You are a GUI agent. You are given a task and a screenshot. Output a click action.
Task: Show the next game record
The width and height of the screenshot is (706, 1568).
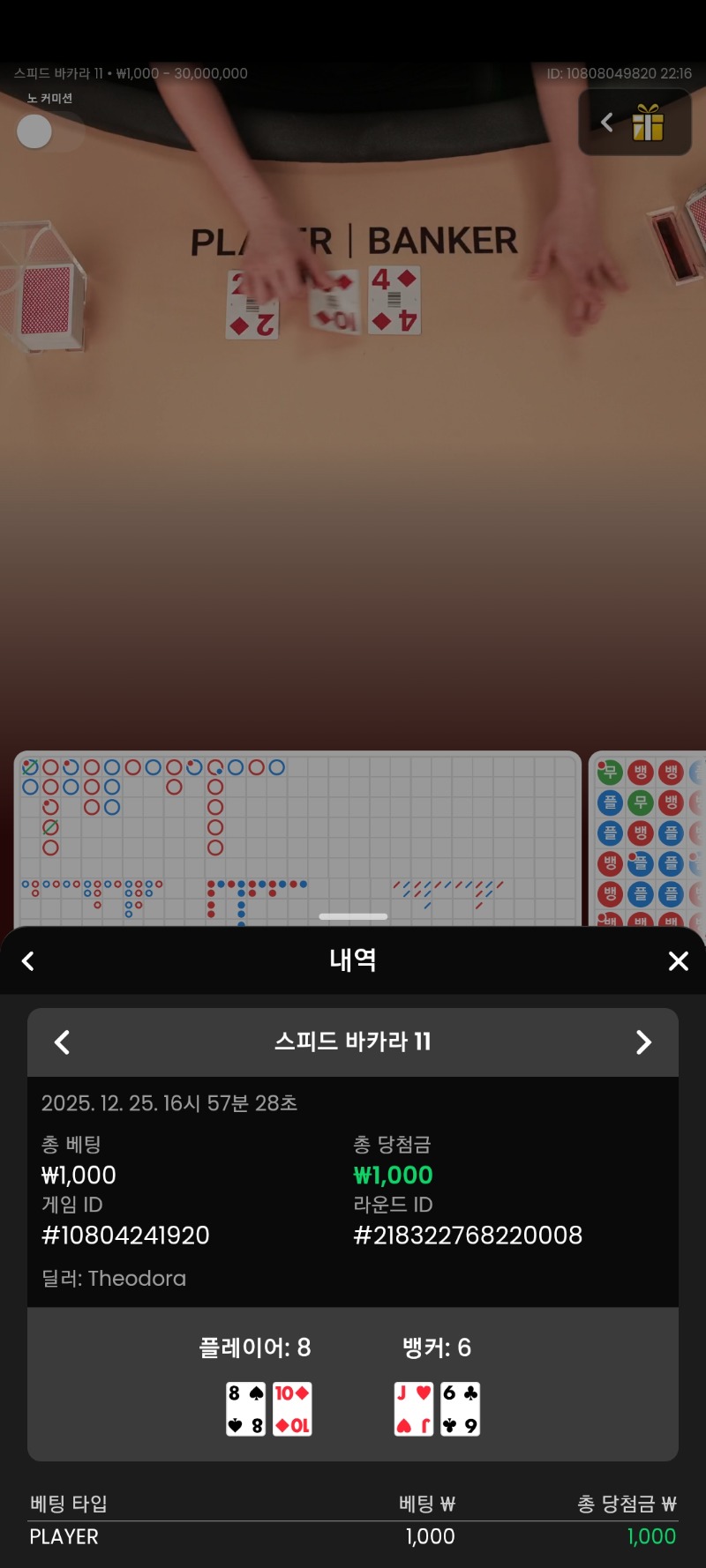pyautogui.click(x=643, y=1042)
